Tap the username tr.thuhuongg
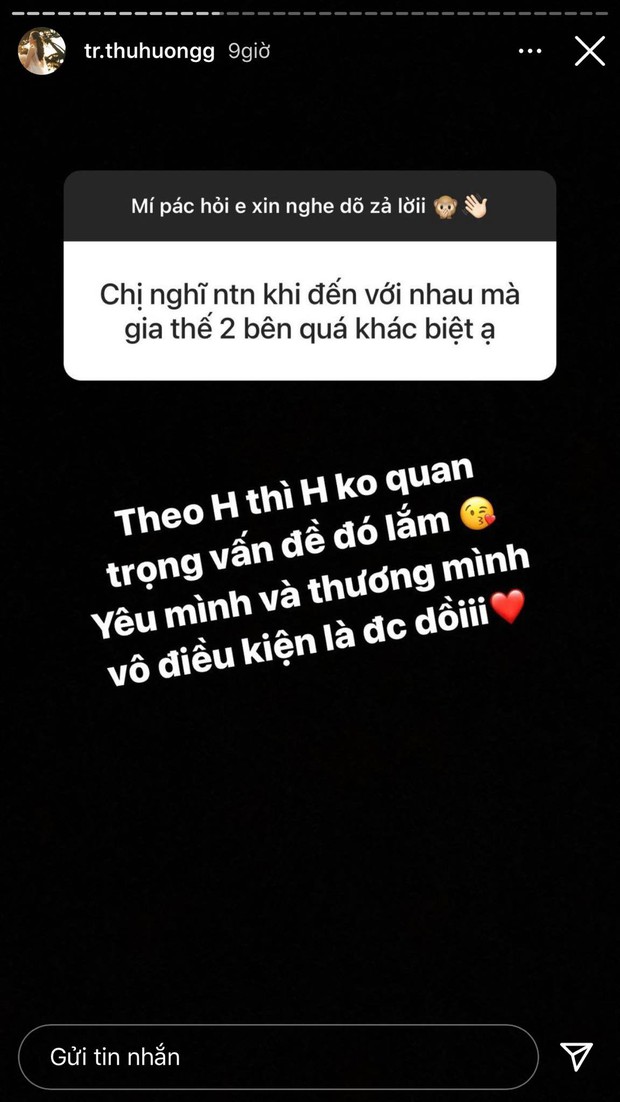The image size is (620, 1102). pos(149,52)
